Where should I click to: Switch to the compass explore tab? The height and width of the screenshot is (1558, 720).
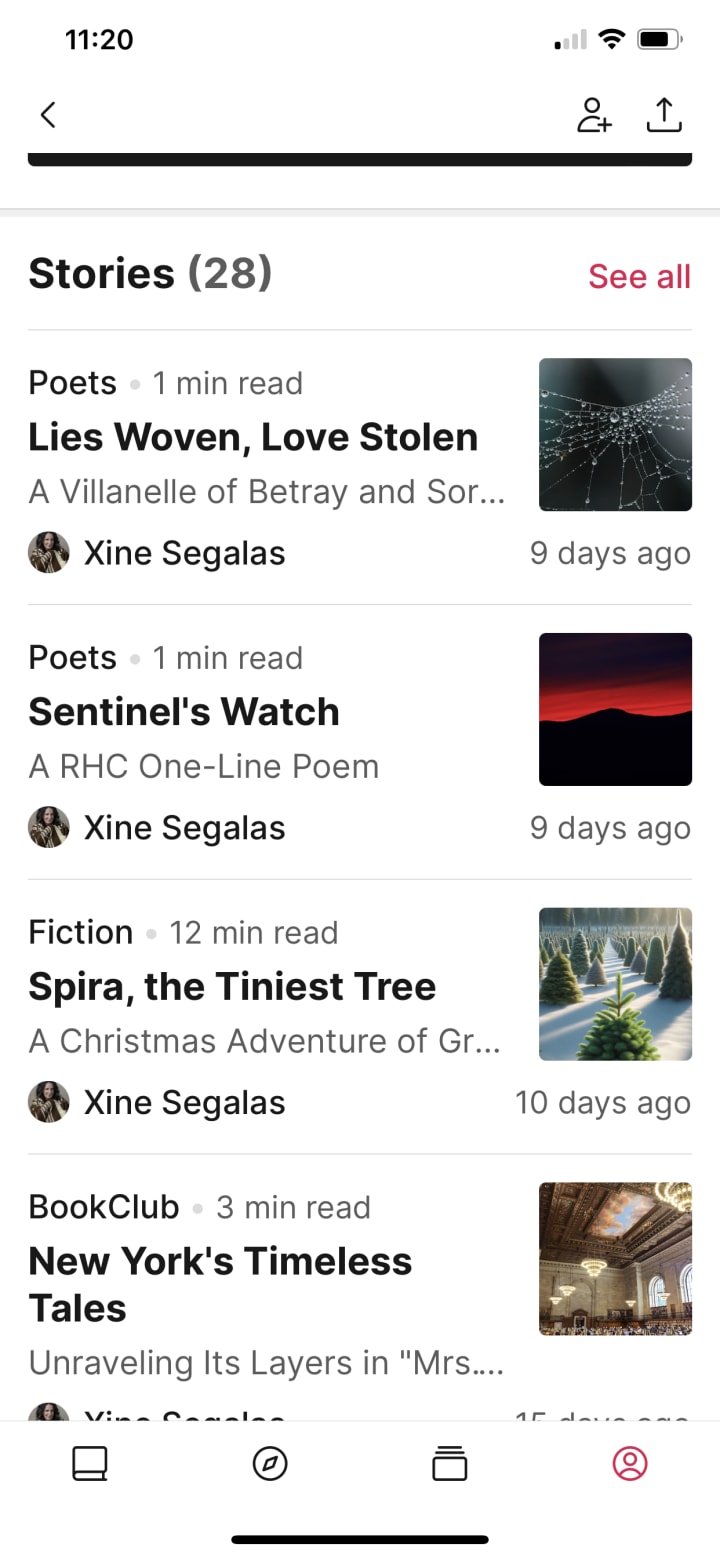tap(270, 1464)
